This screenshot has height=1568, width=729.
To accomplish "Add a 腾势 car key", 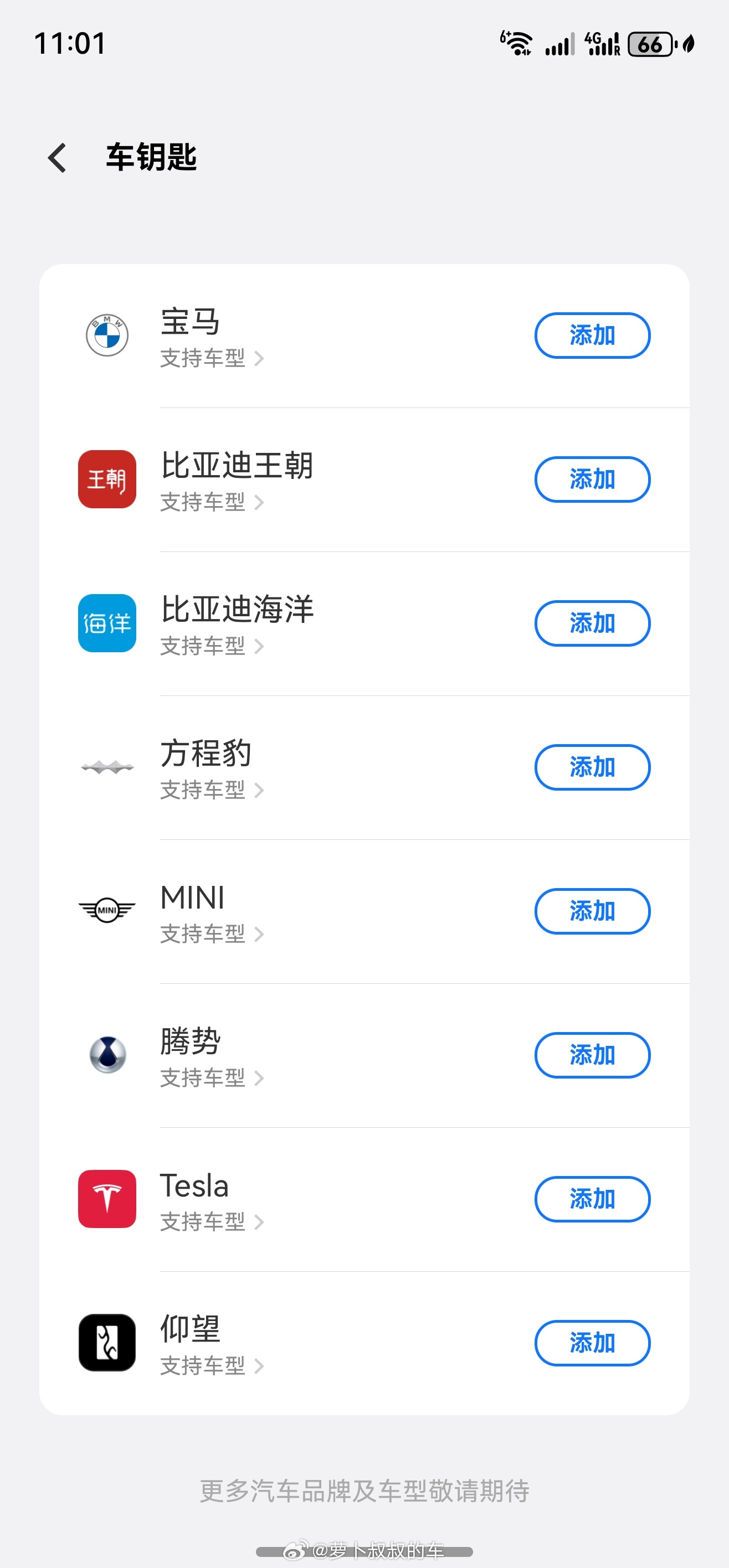I will coord(592,1055).
